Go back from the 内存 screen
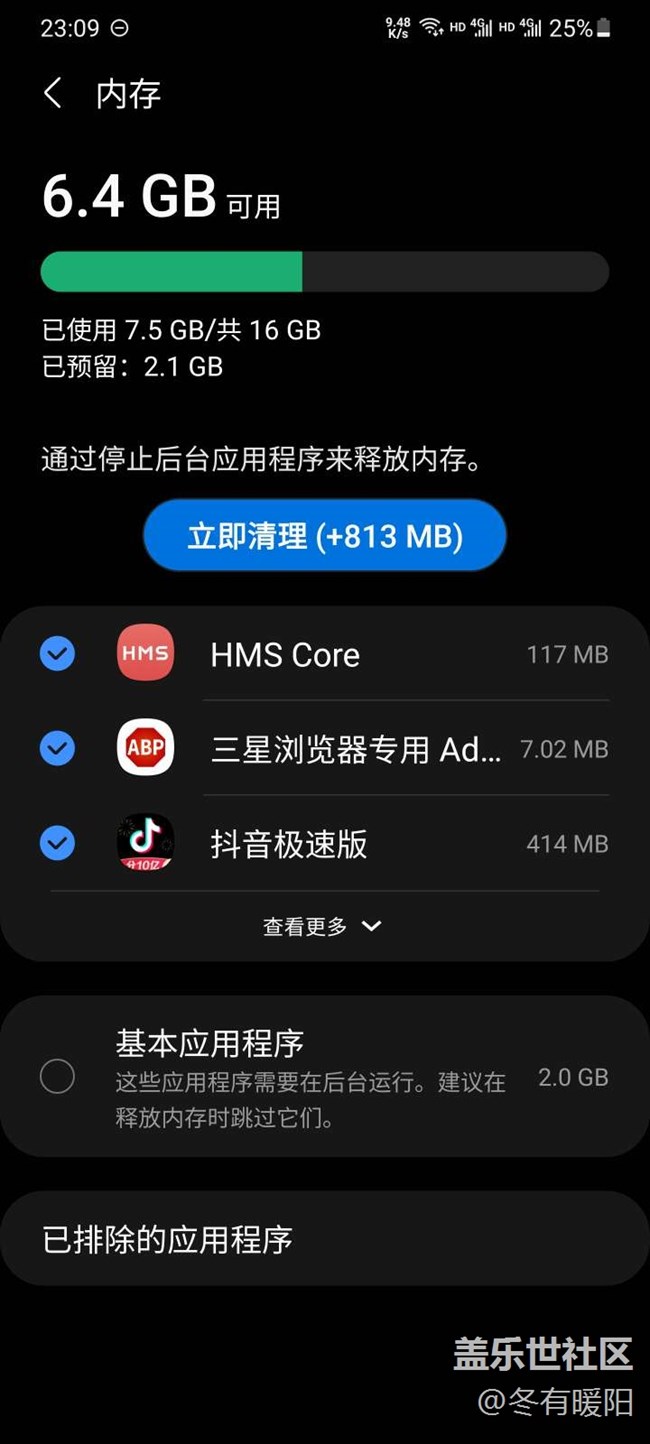This screenshot has height=1444, width=650. (x=53, y=94)
